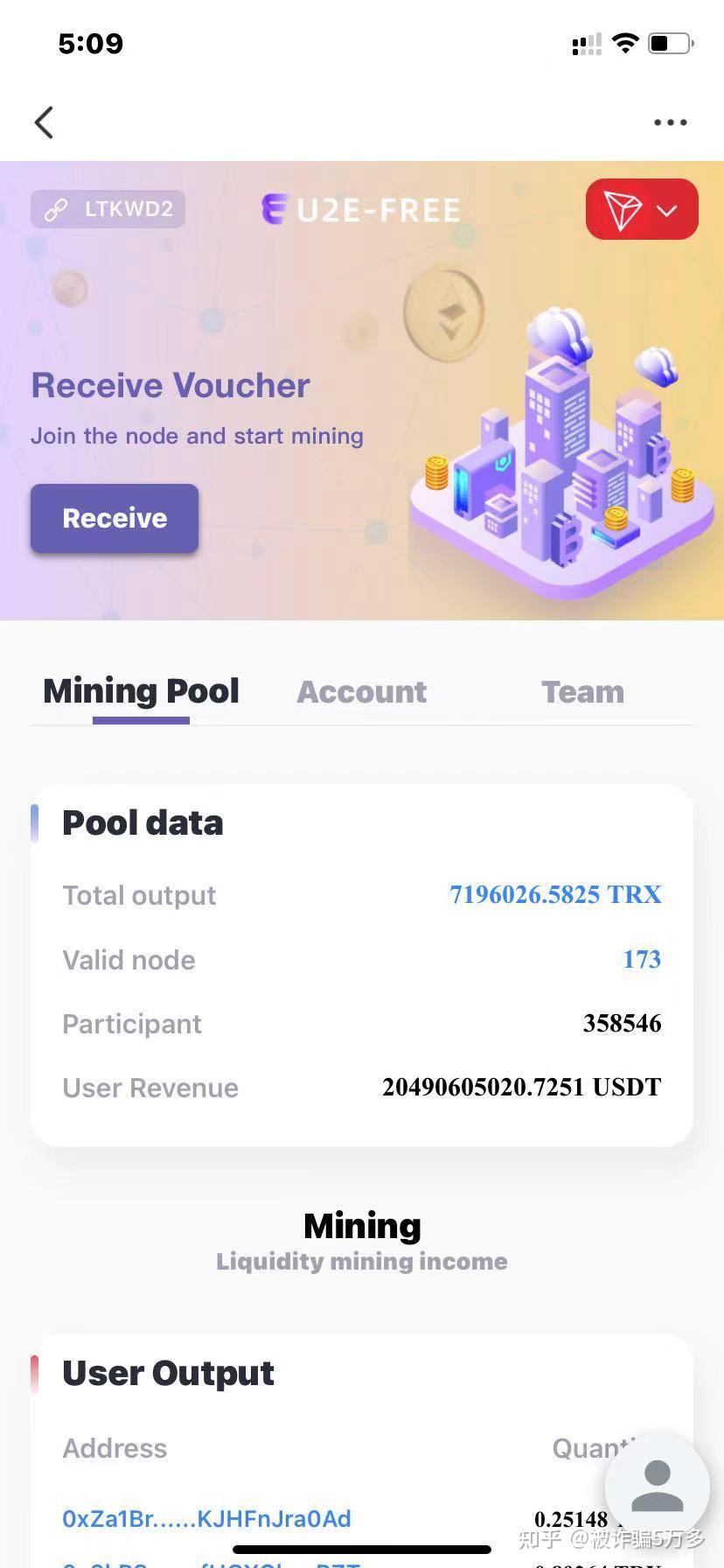
Task: Switch to the Team tab
Action: (x=582, y=692)
